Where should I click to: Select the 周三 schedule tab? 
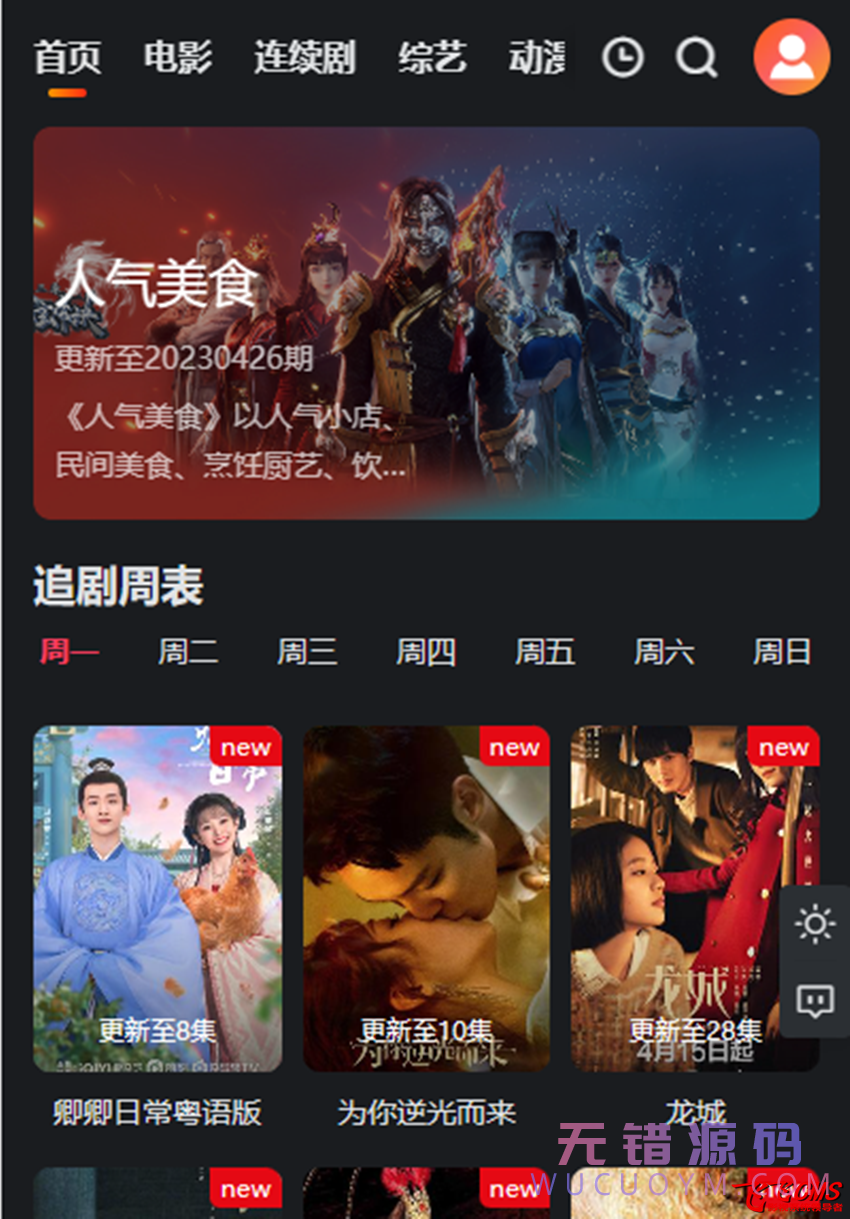308,654
